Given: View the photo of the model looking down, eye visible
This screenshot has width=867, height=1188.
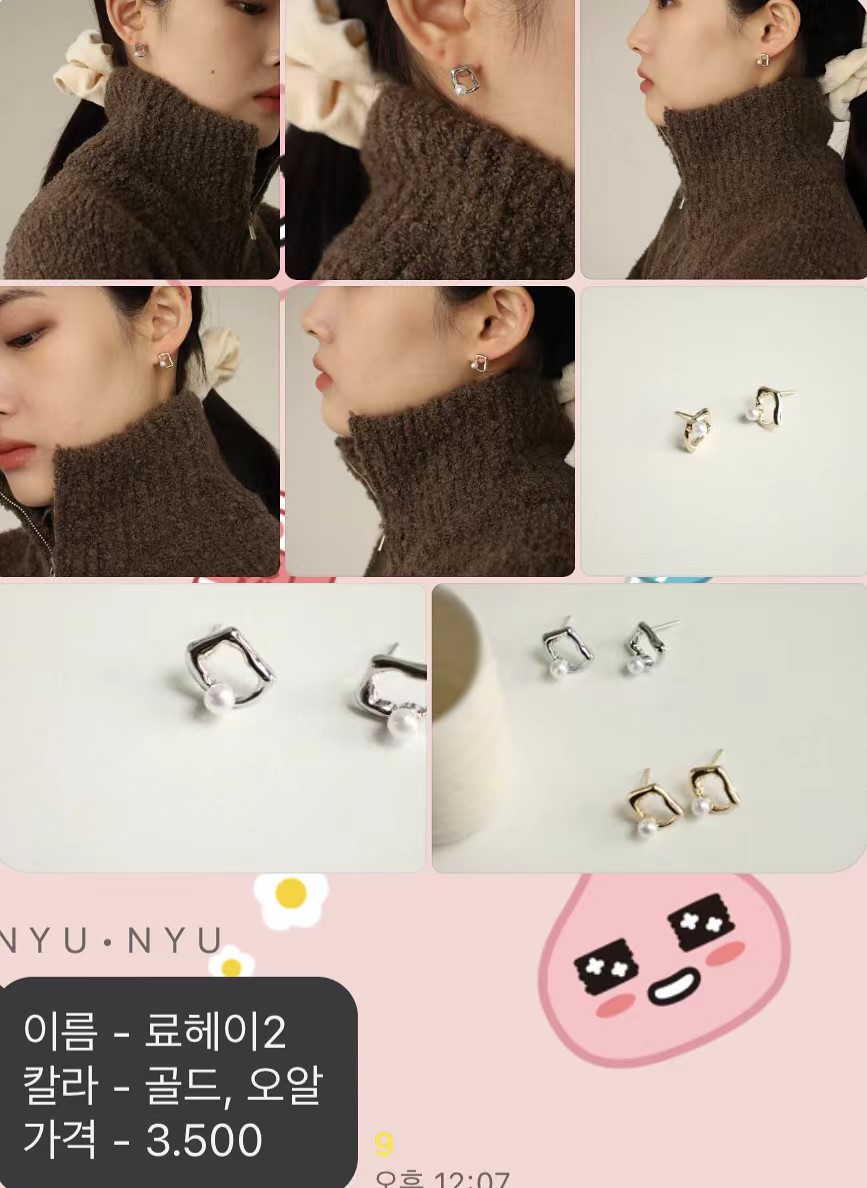Looking at the screenshot, I should [x=140, y=430].
